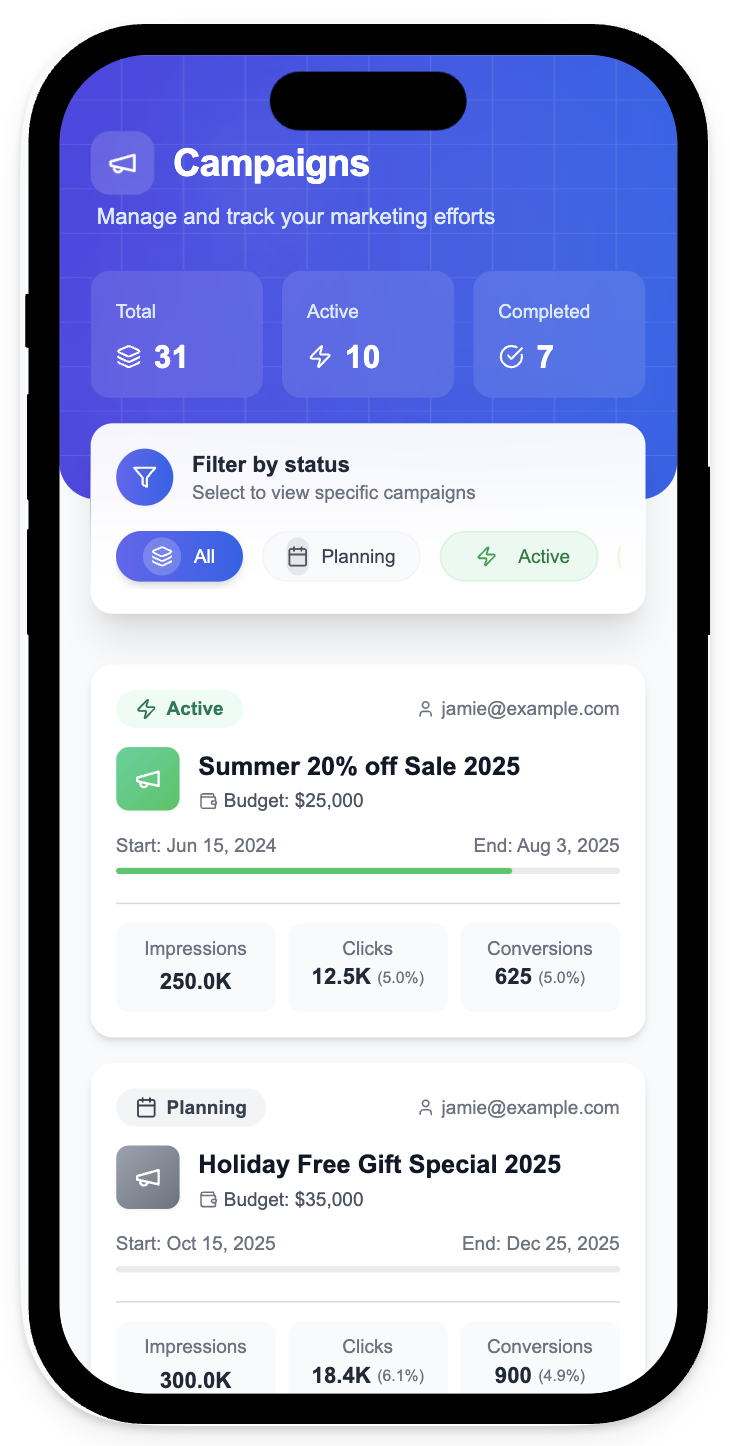Select the All filter chip
730x1446 pixels.
pyautogui.click(x=179, y=556)
